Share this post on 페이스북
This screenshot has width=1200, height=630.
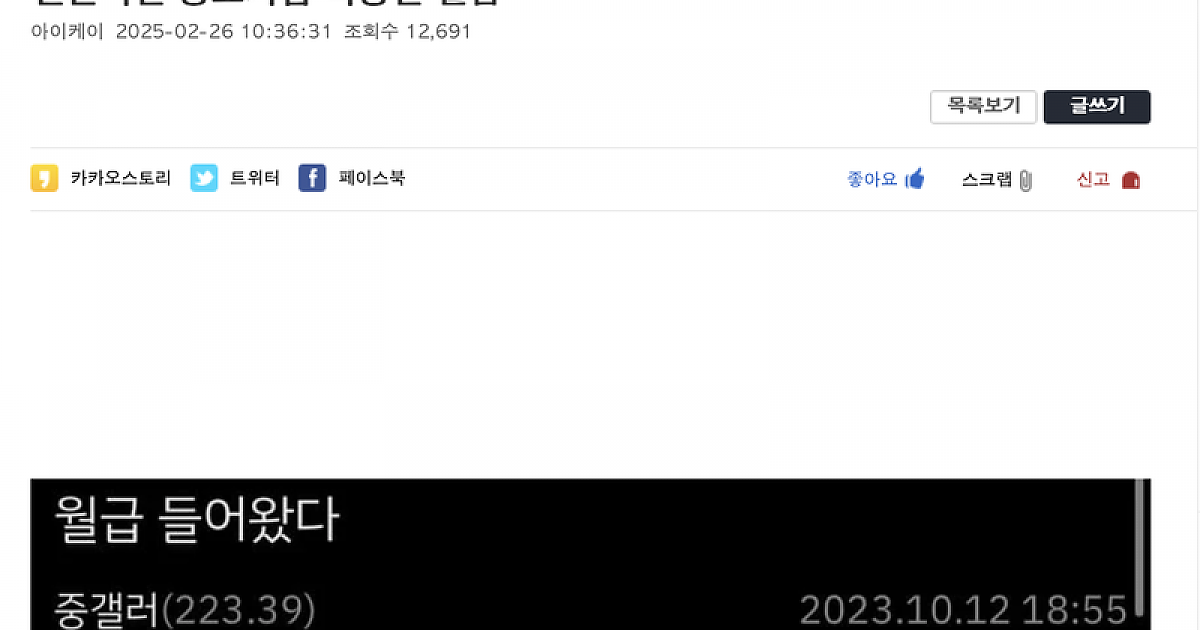(x=352, y=179)
